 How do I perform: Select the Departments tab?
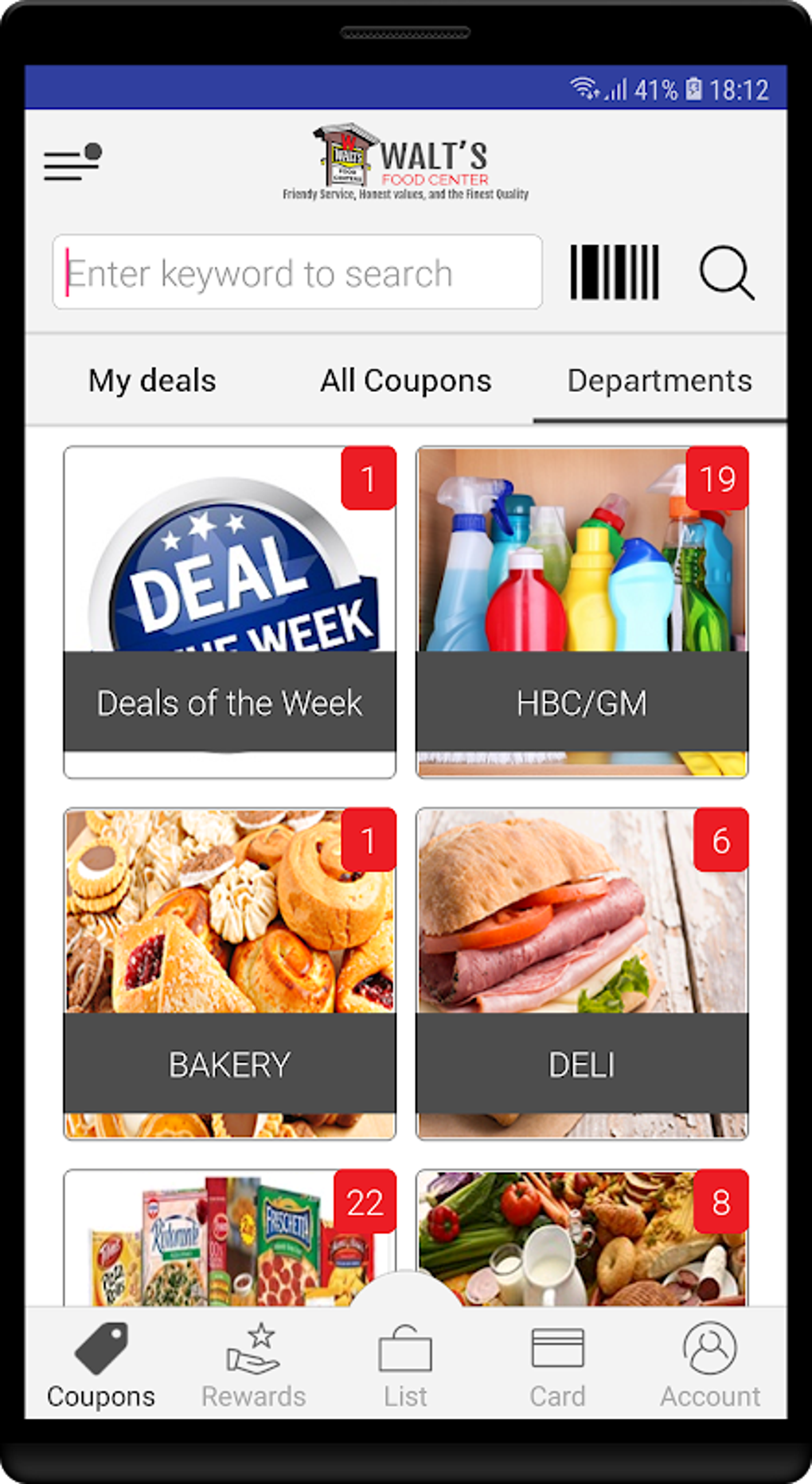659,381
